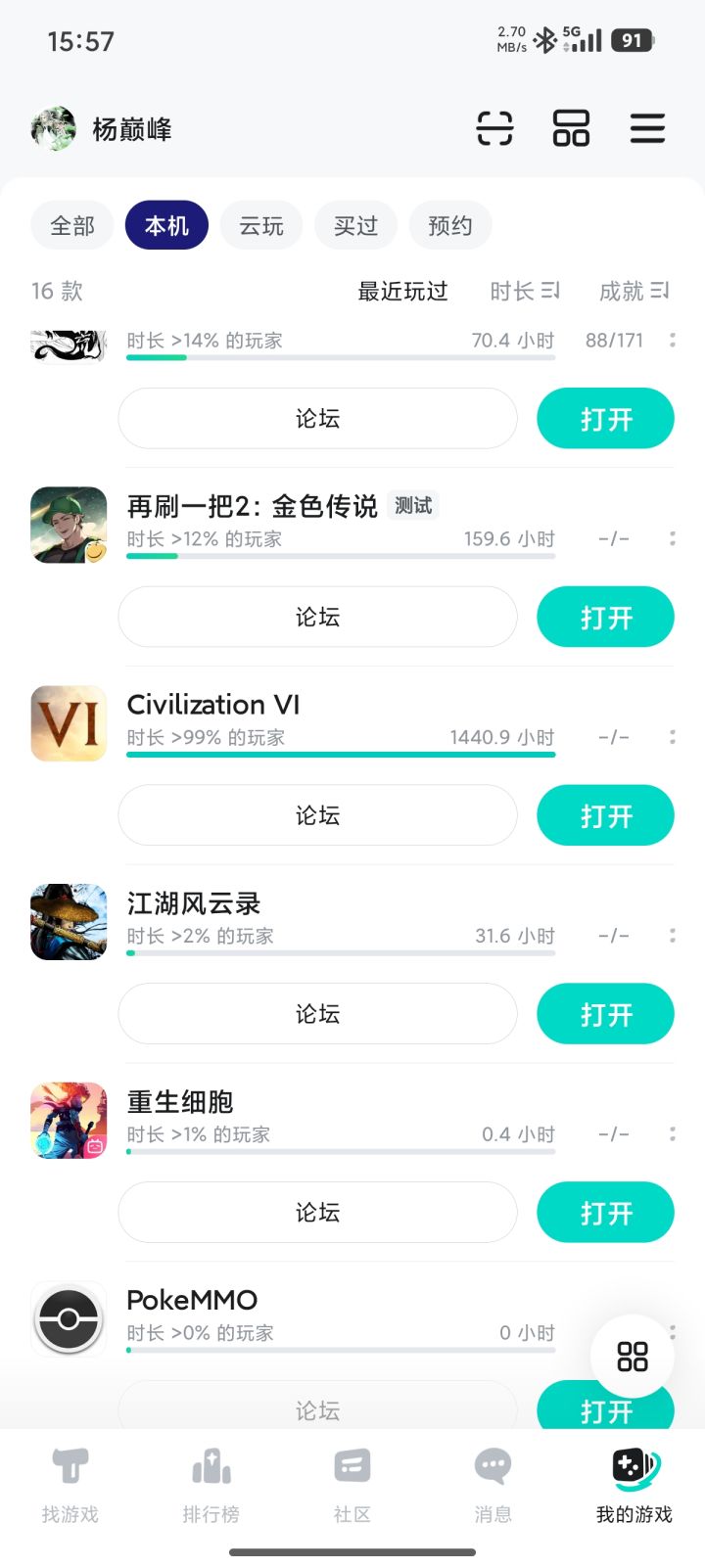The image size is (705, 1568).
Task: Open the 论坛 forum for 江湖风云录
Action: (x=317, y=1014)
